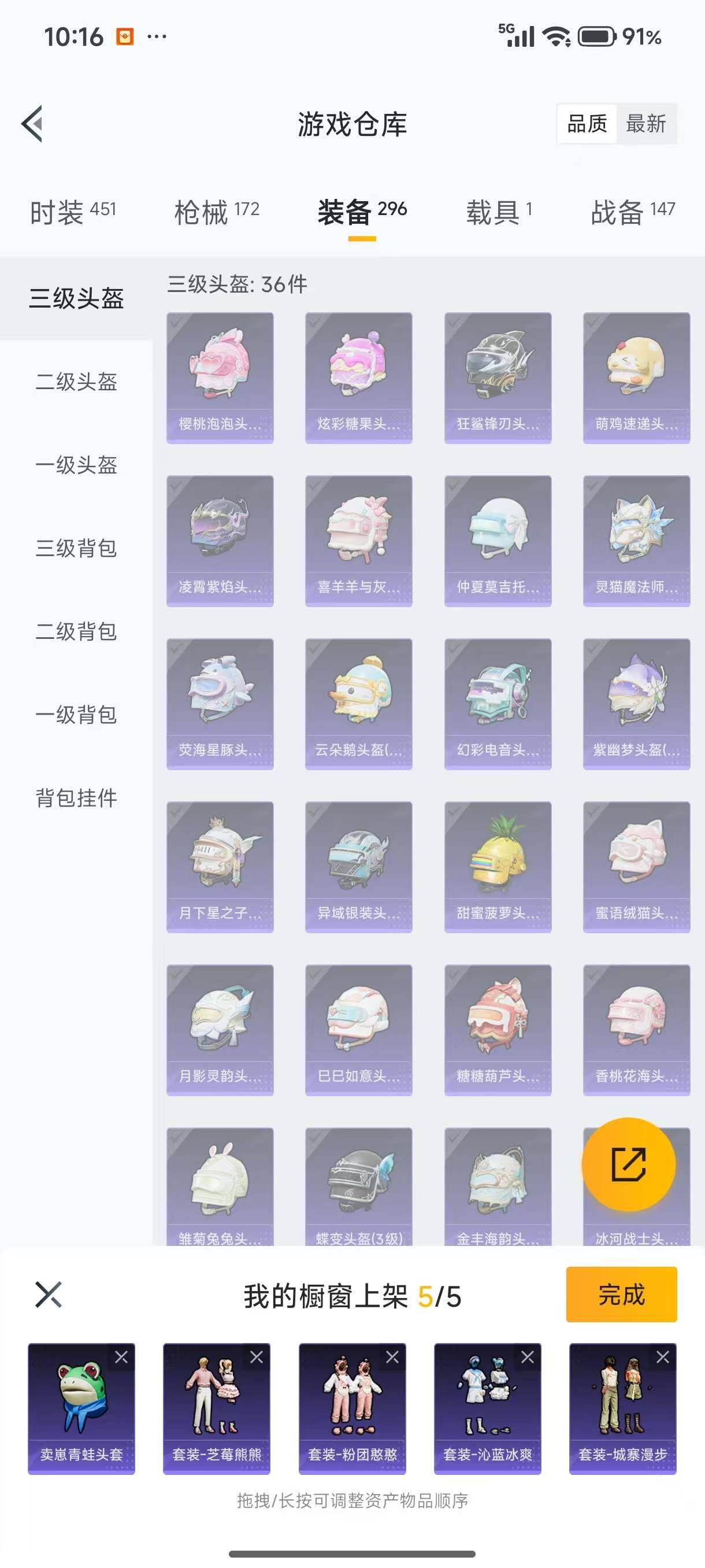Choose the 云朵鹅头盔 item
The width and height of the screenshot is (705, 1568).
tap(358, 703)
